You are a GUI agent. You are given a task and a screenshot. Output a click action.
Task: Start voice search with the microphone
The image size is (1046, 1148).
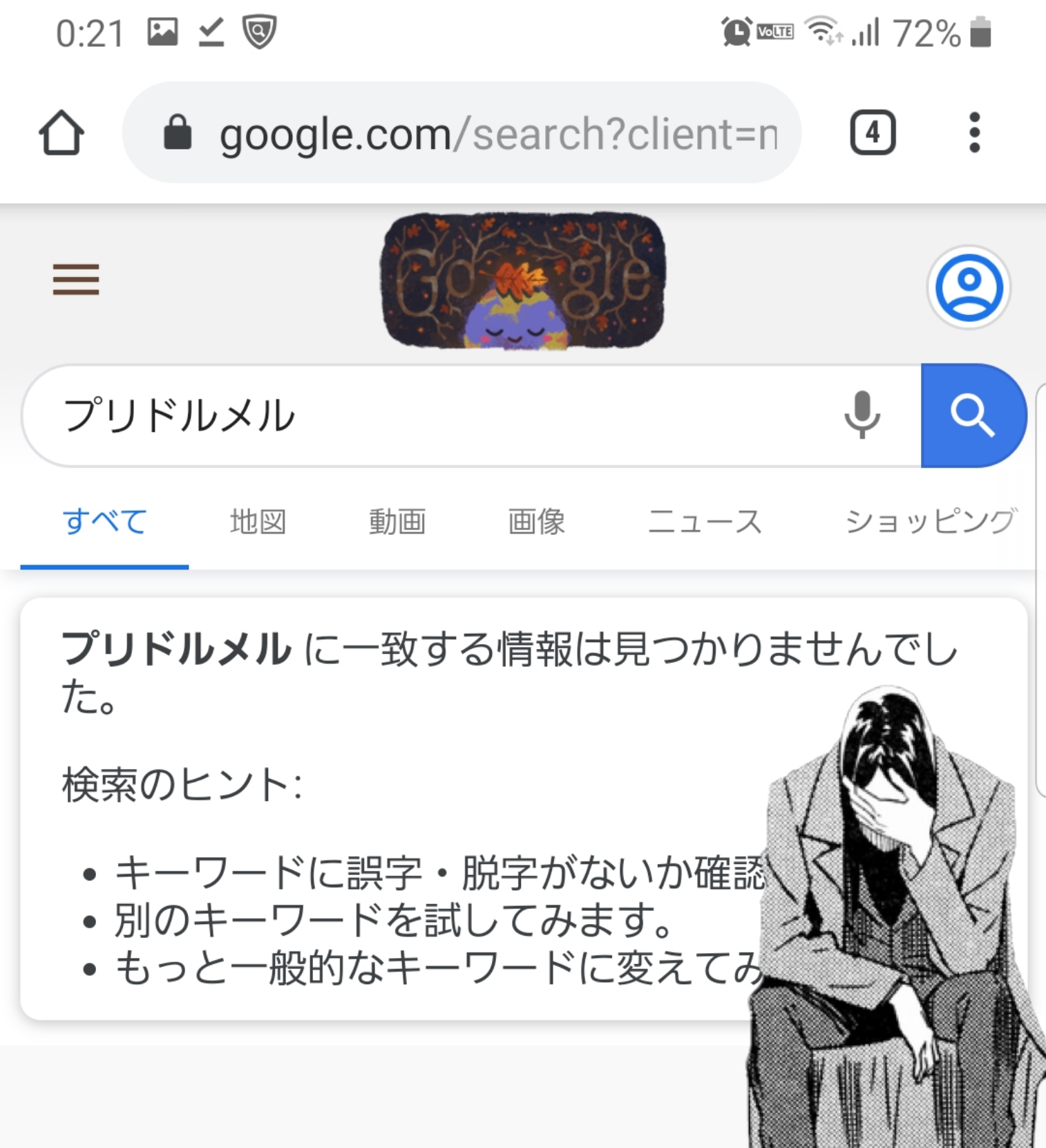click(x=862, y=415)
